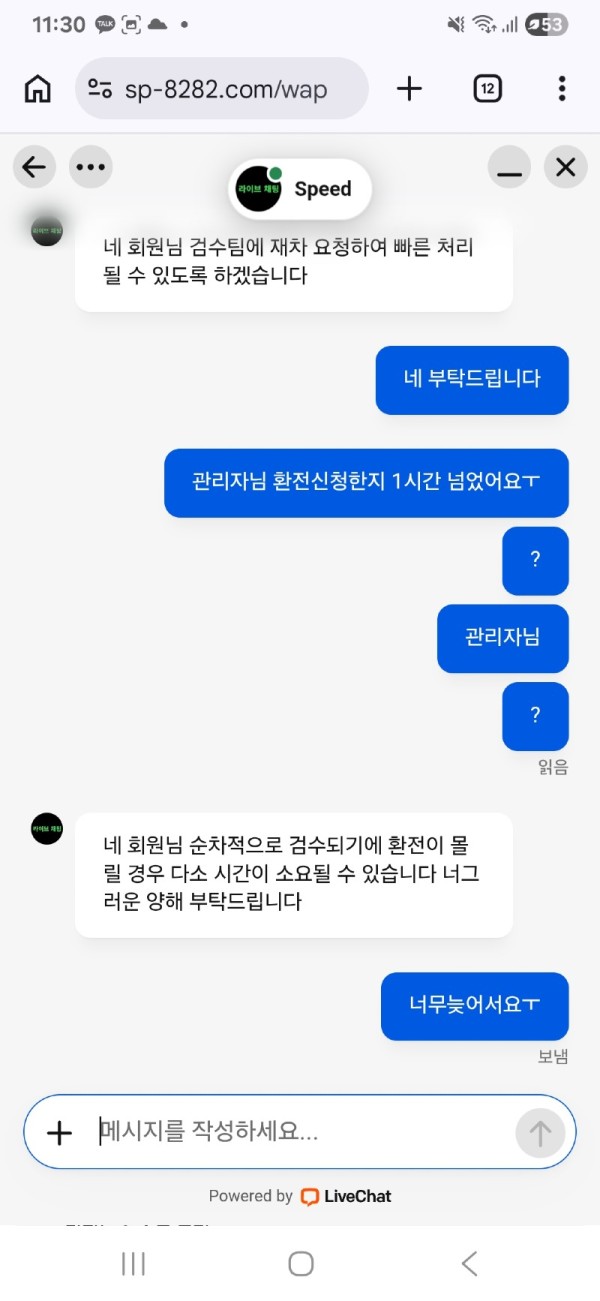This screenshot has width=600, height=1301.
Task: Open the browser overflow menu
Action: click(x=562, y=89)
